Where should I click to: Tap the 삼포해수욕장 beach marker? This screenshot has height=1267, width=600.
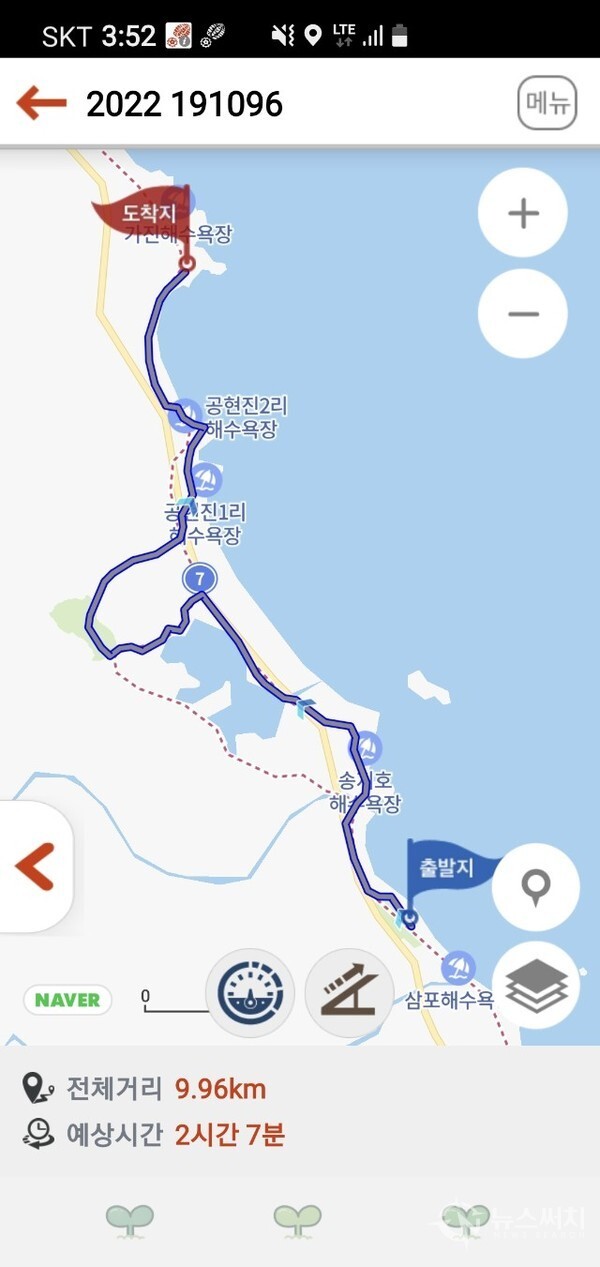click(458, 967)
